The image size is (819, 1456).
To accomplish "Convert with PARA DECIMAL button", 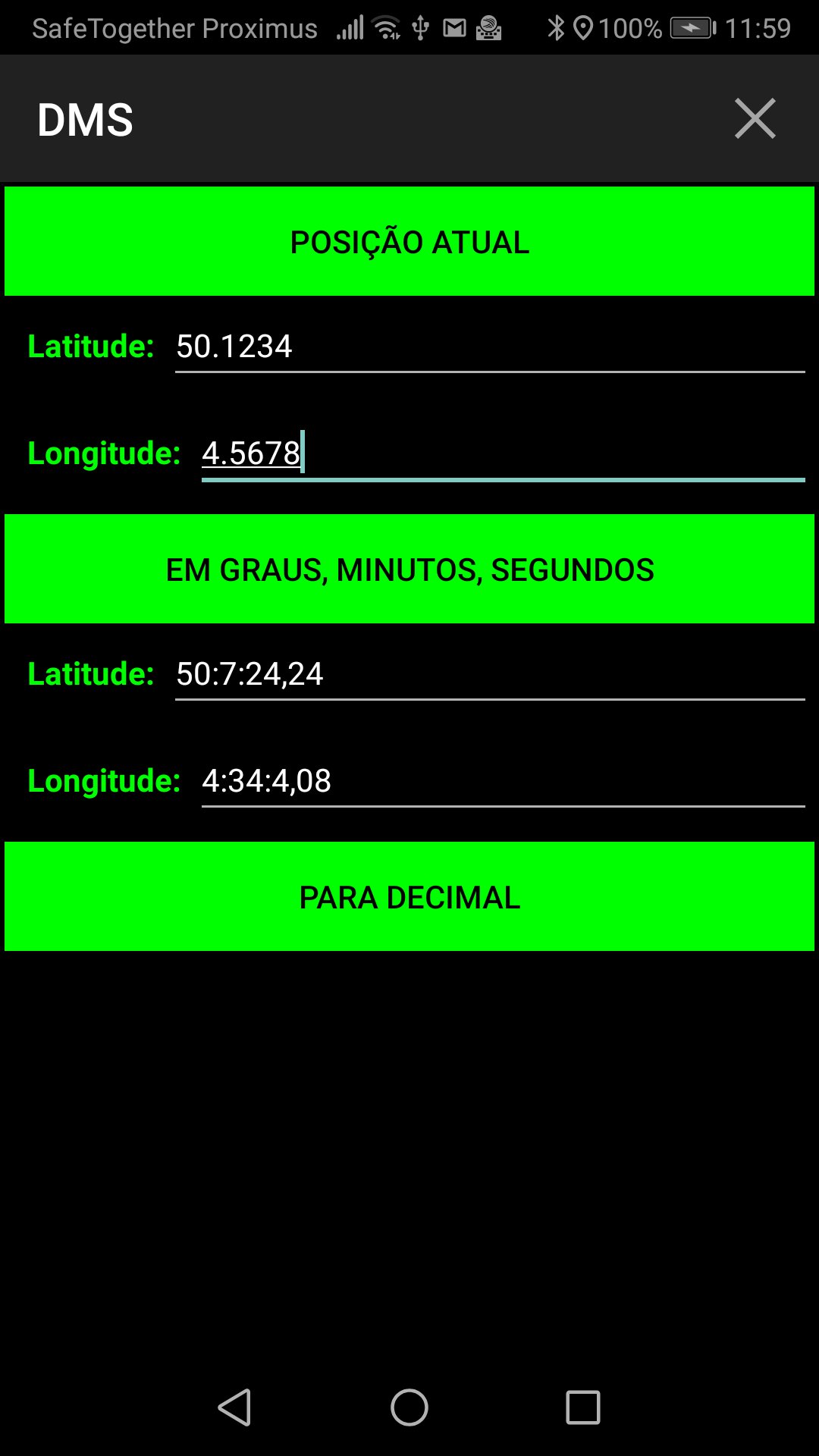I will point(409,897).
